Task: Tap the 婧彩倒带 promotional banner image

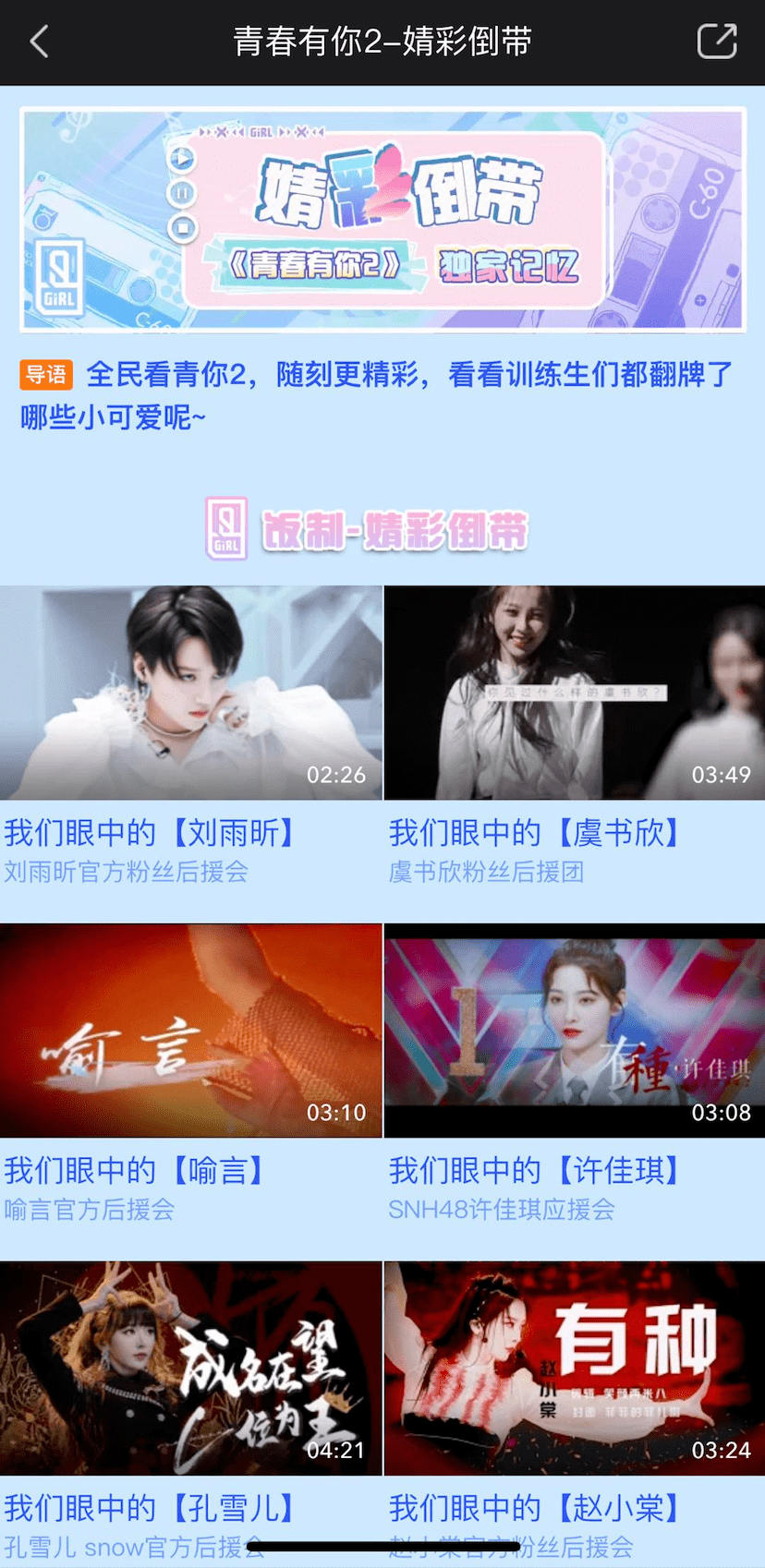Action: 382,221
